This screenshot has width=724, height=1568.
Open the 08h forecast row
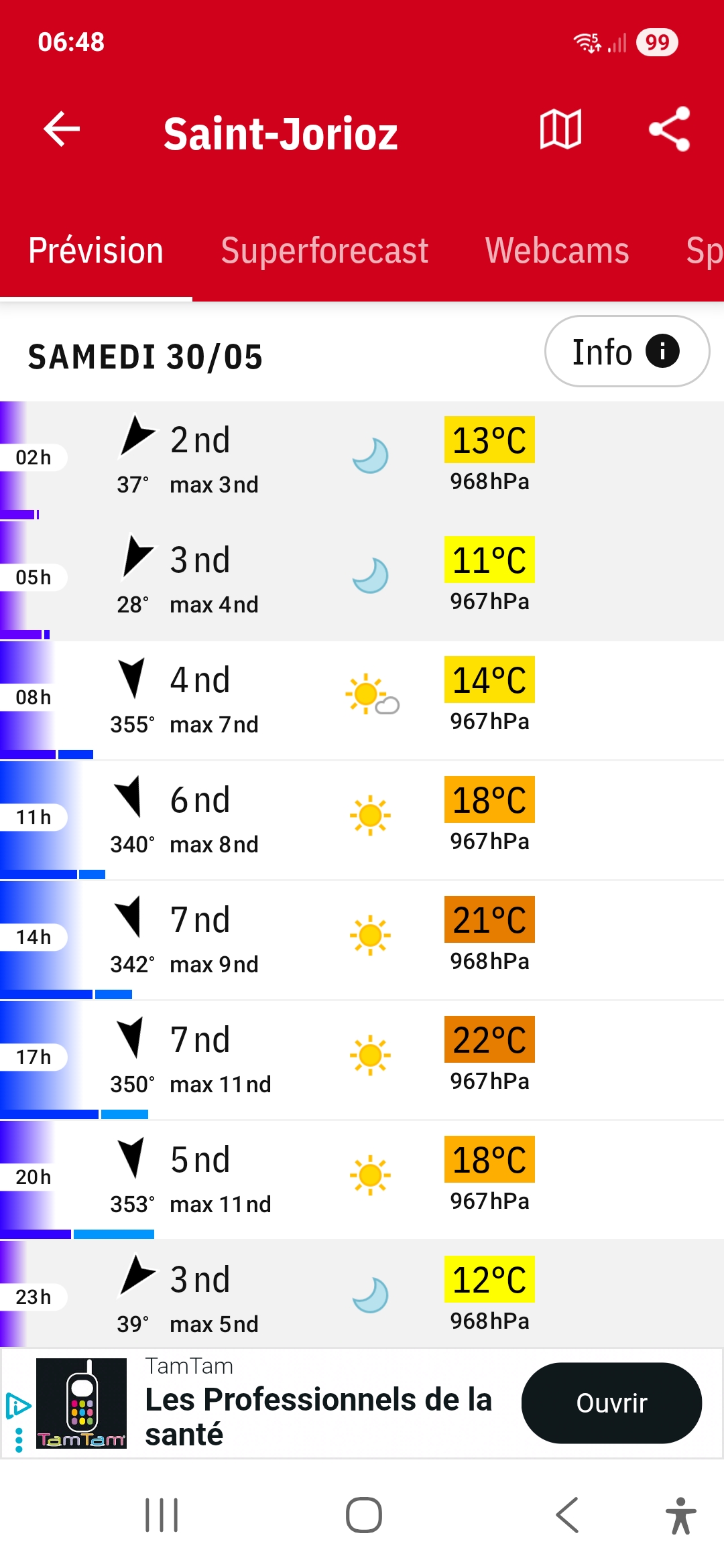coord(362,700)
